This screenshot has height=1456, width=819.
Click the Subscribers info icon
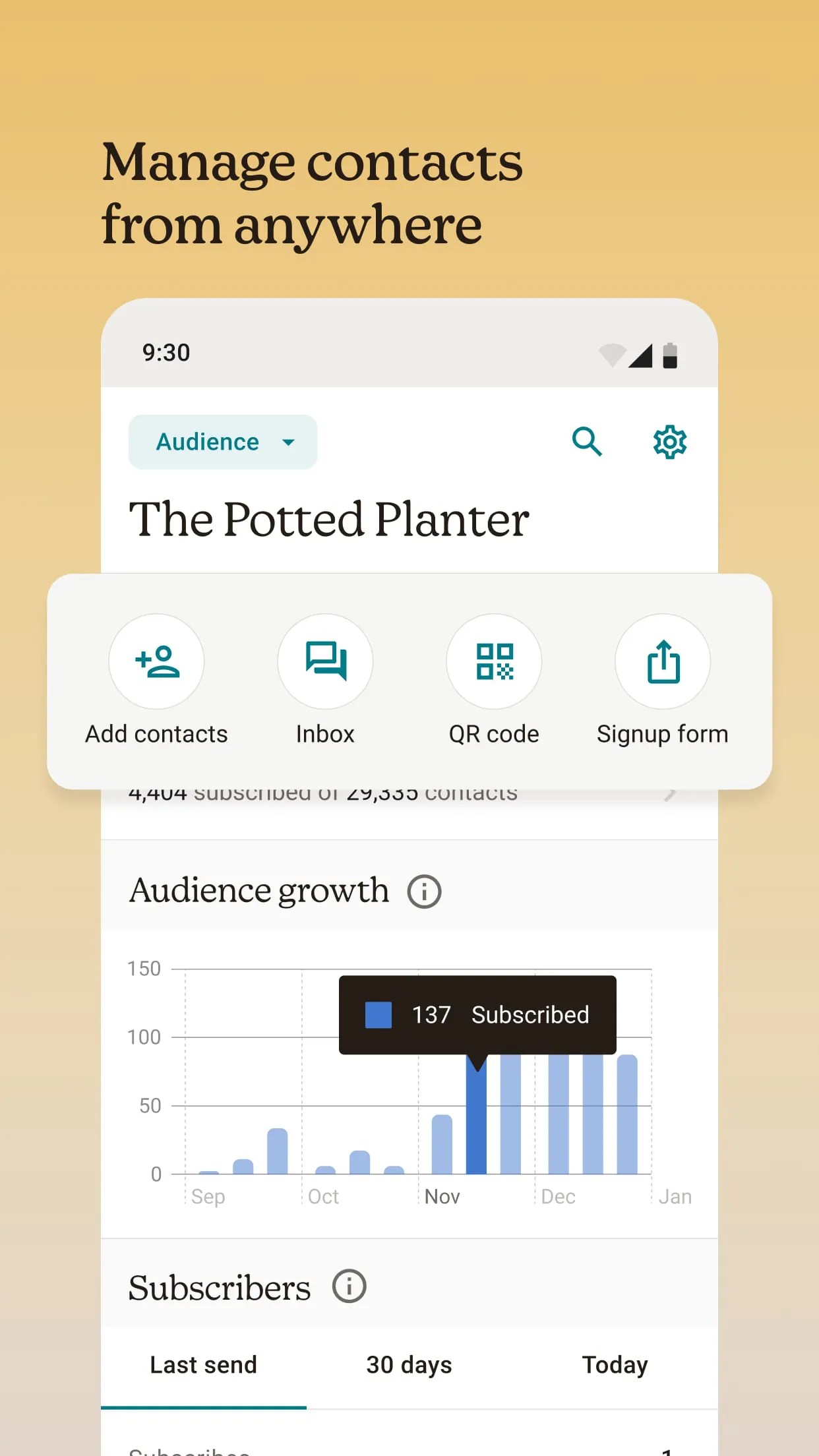348,1286
